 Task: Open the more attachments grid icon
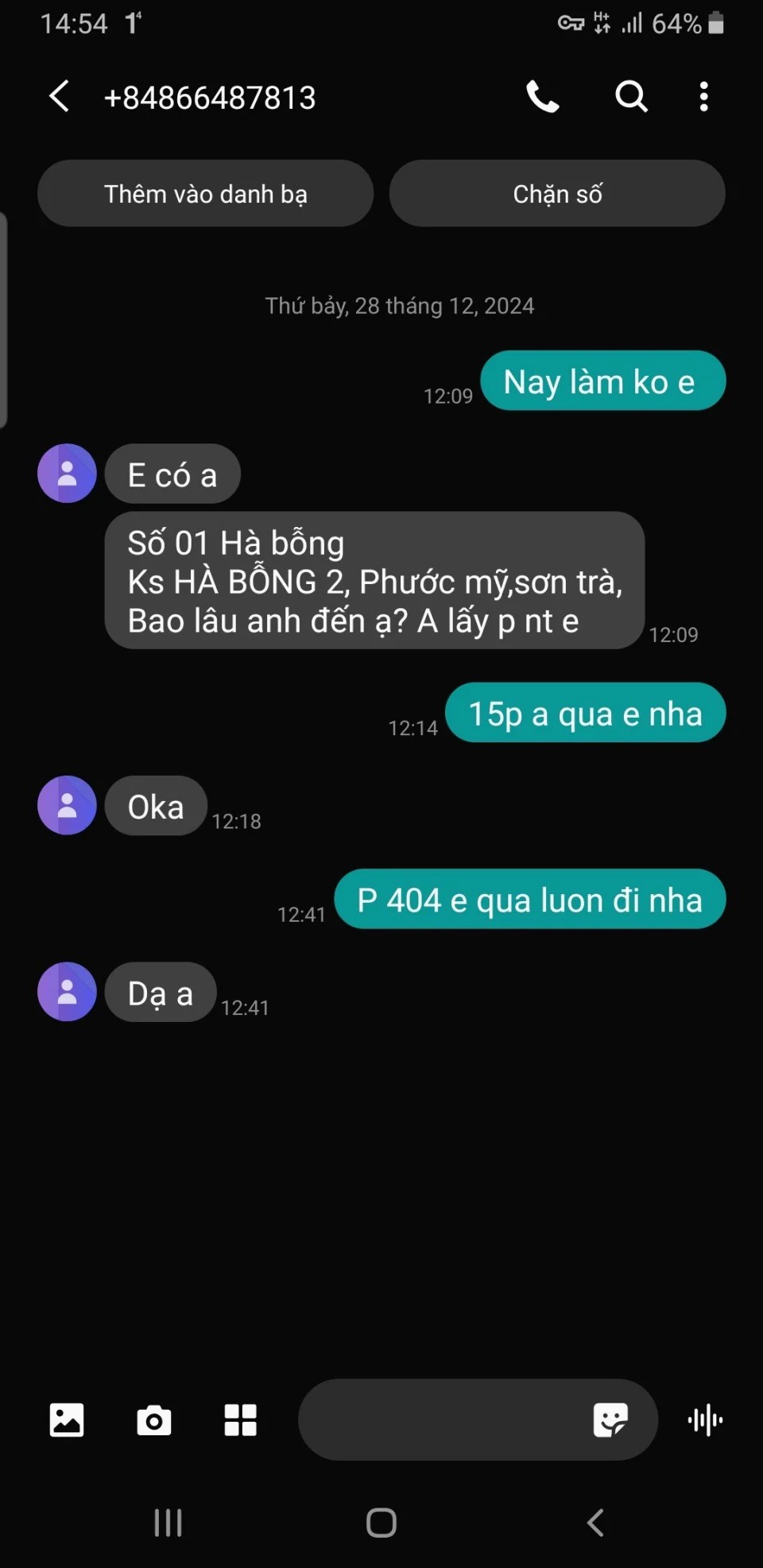pyautogui.click(x=240, y=1420)
